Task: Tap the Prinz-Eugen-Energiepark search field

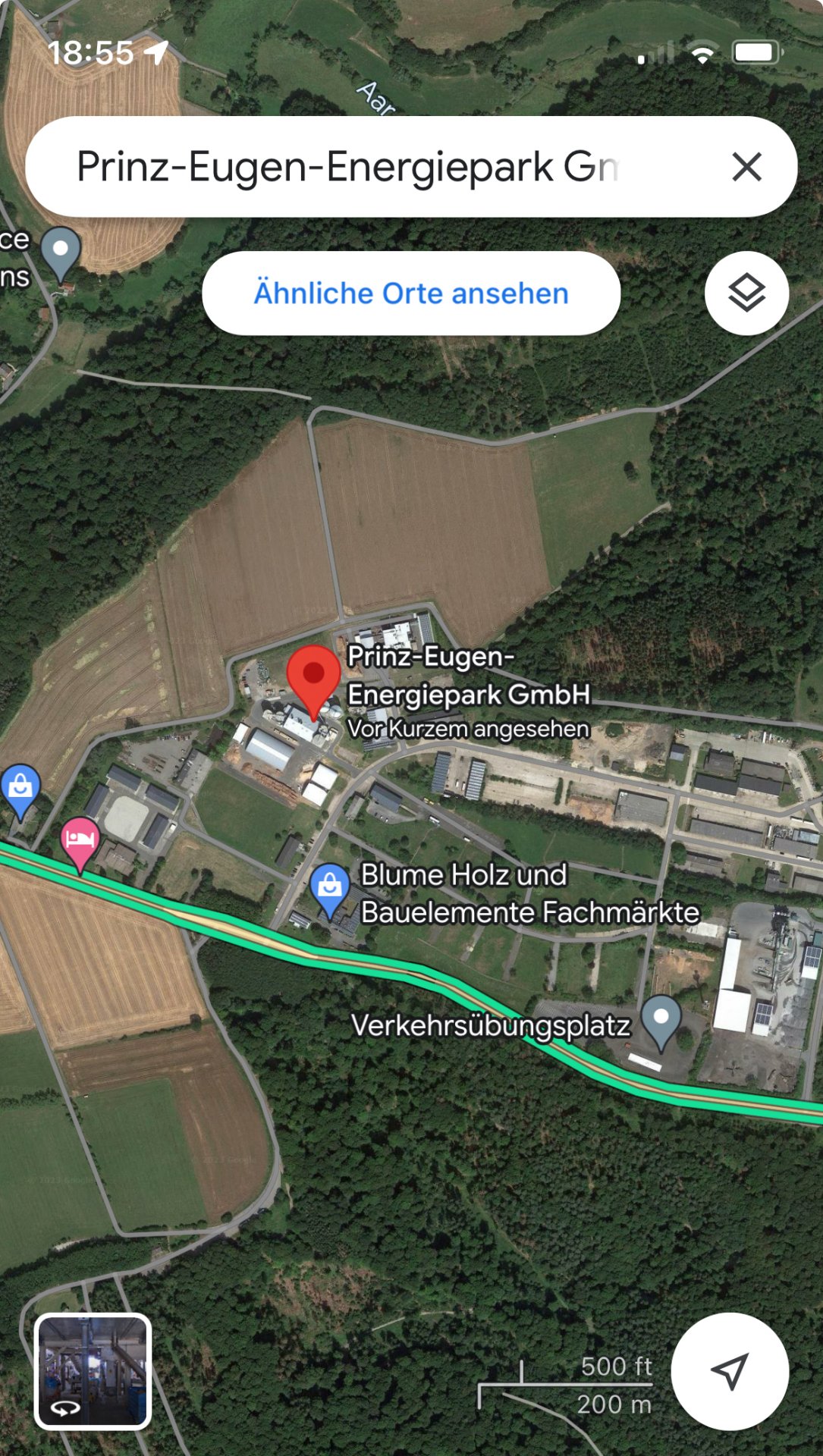Action: [349, 167]
